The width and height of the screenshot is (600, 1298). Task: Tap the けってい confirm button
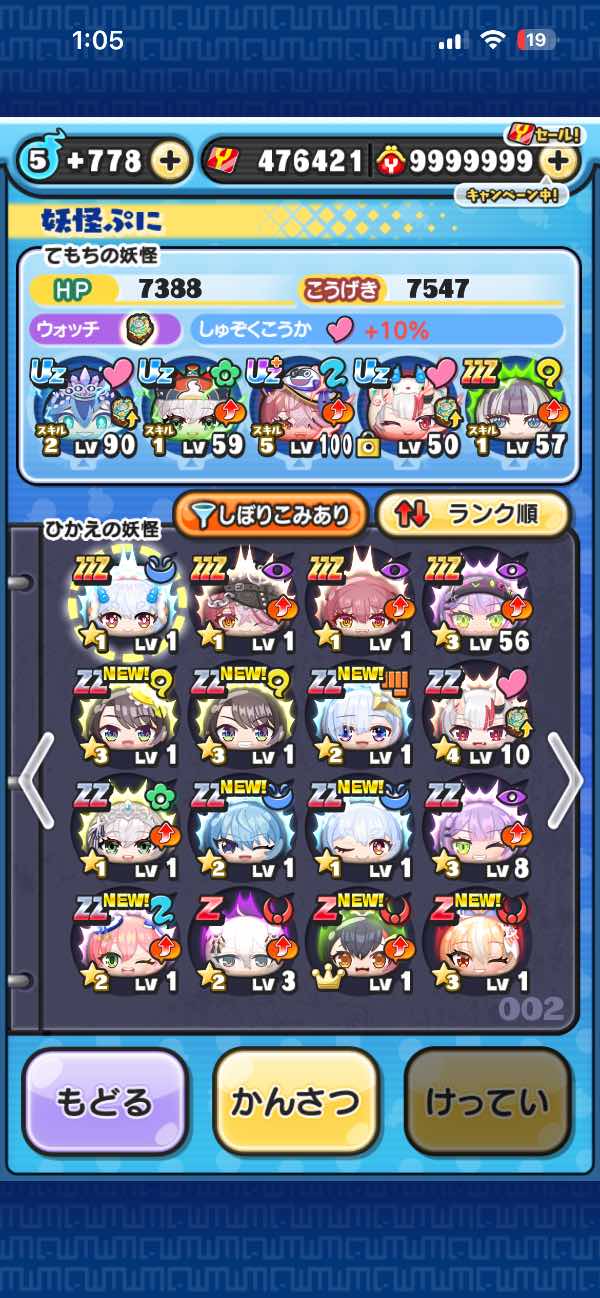pos(487,1102)
